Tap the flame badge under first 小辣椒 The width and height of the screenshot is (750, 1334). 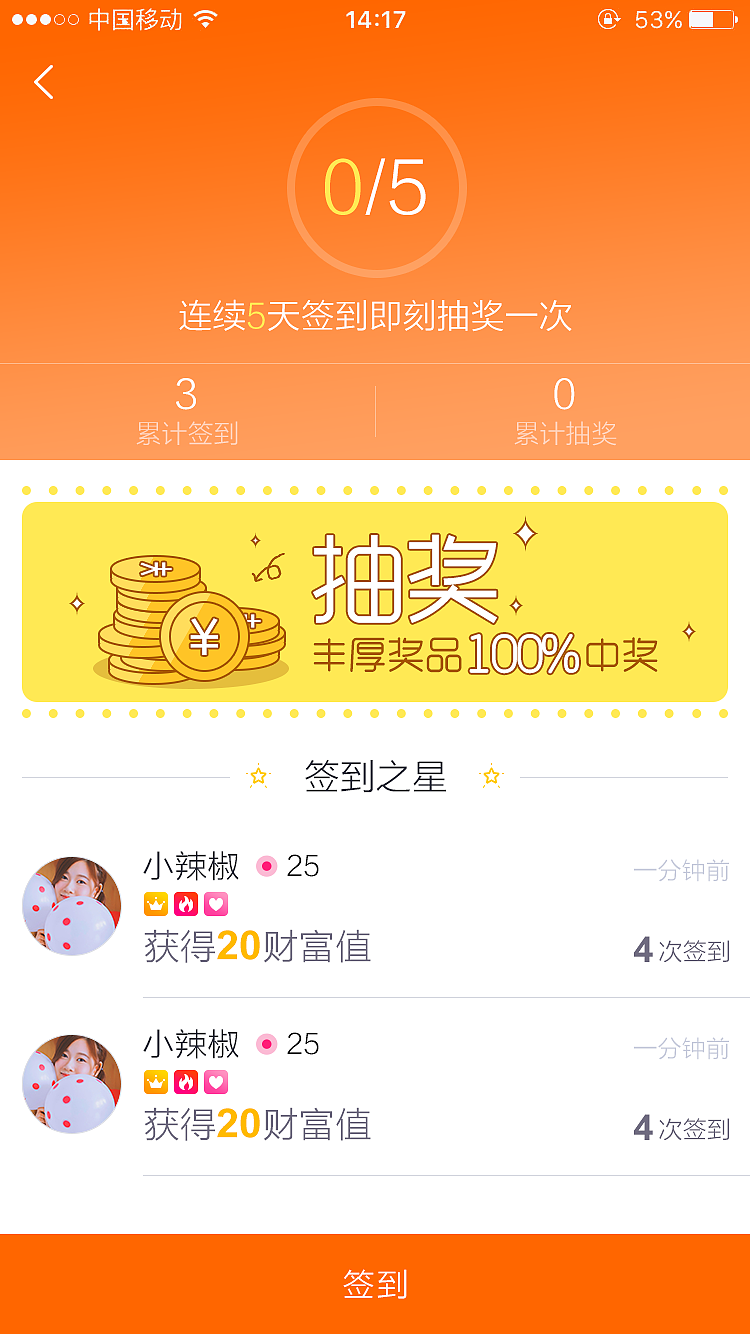coord(184,903)
